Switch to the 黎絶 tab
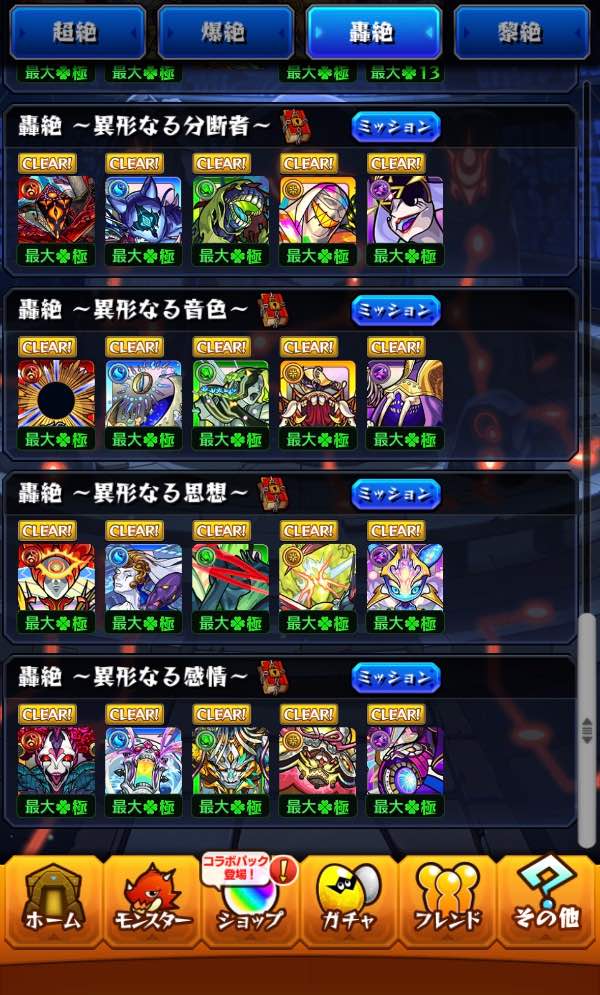The image size is (600, 995). point(521,32)
